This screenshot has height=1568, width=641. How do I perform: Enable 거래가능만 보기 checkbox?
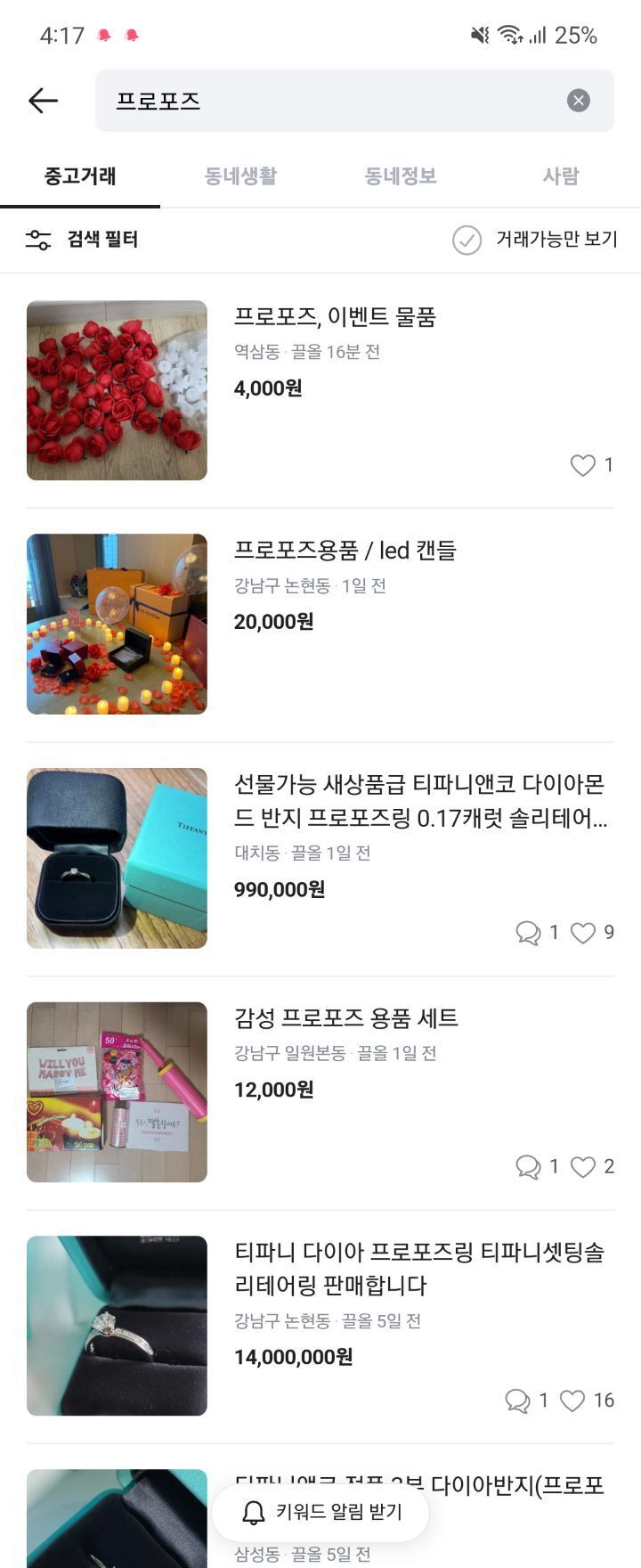[x=467, y=240]
